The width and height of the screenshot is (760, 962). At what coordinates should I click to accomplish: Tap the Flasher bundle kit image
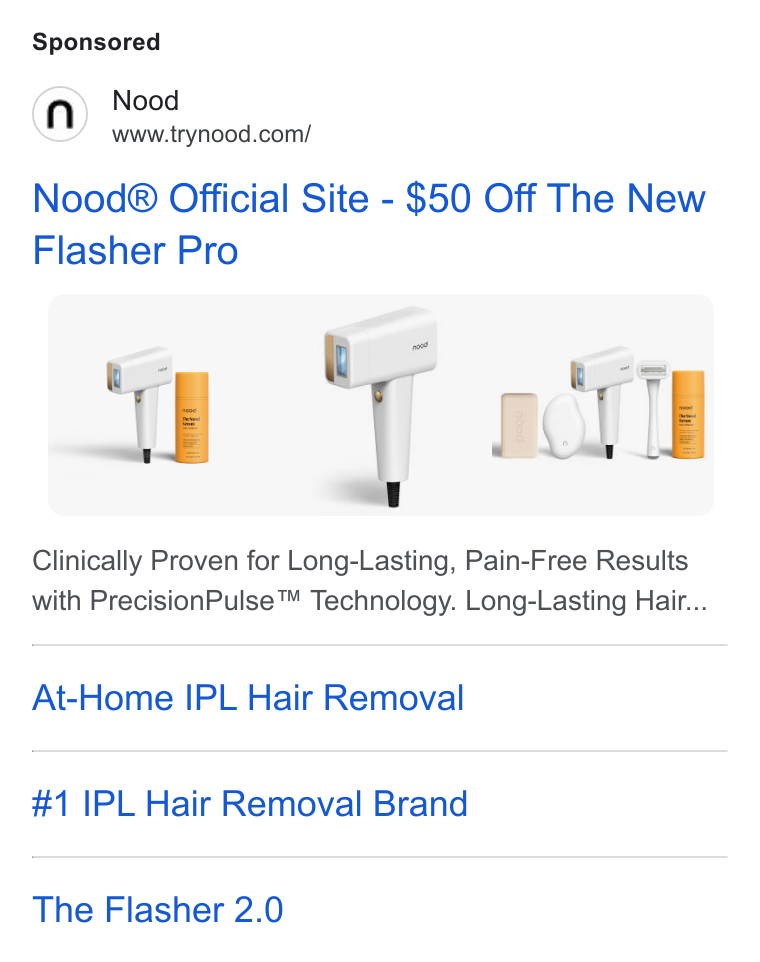[602, 404]
